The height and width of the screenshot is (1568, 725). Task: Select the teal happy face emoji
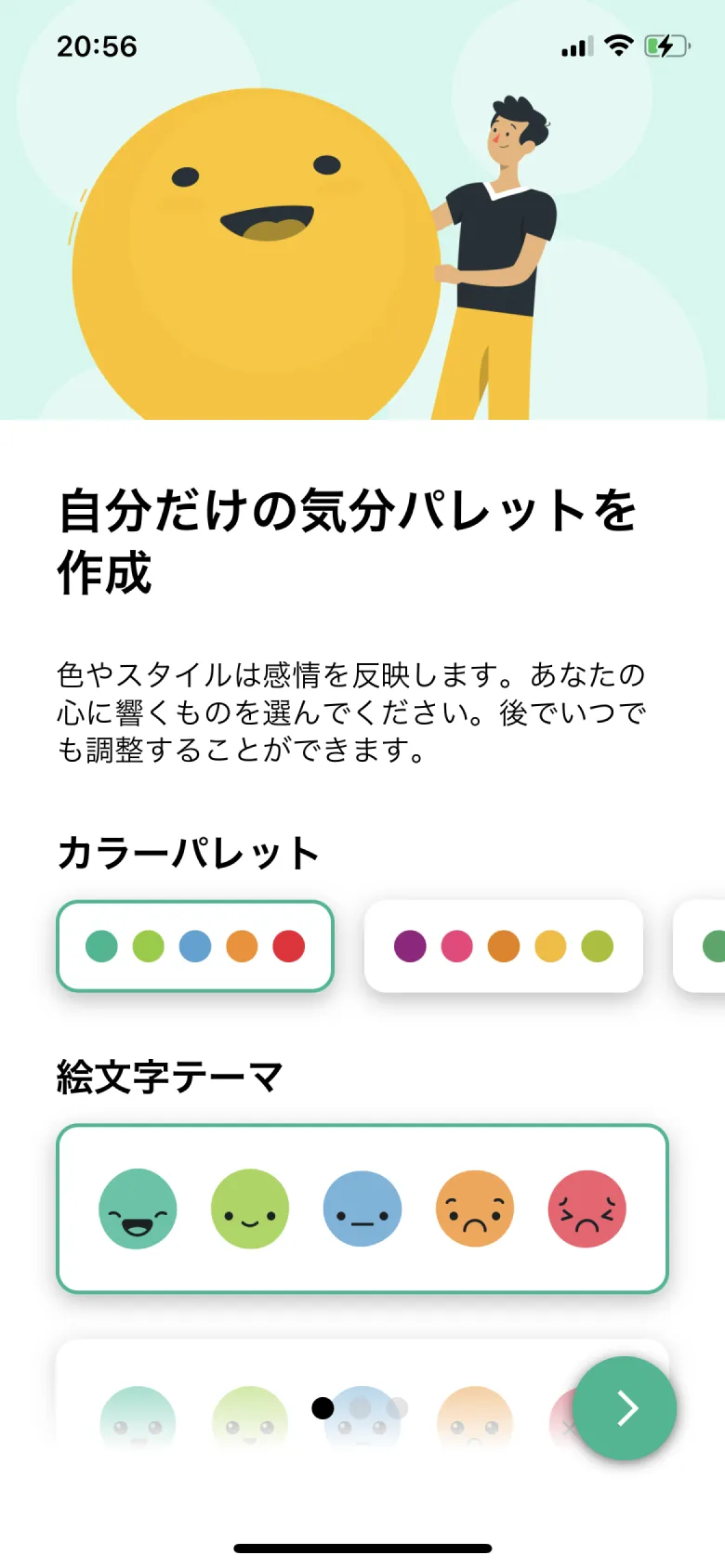[138, 1209]
